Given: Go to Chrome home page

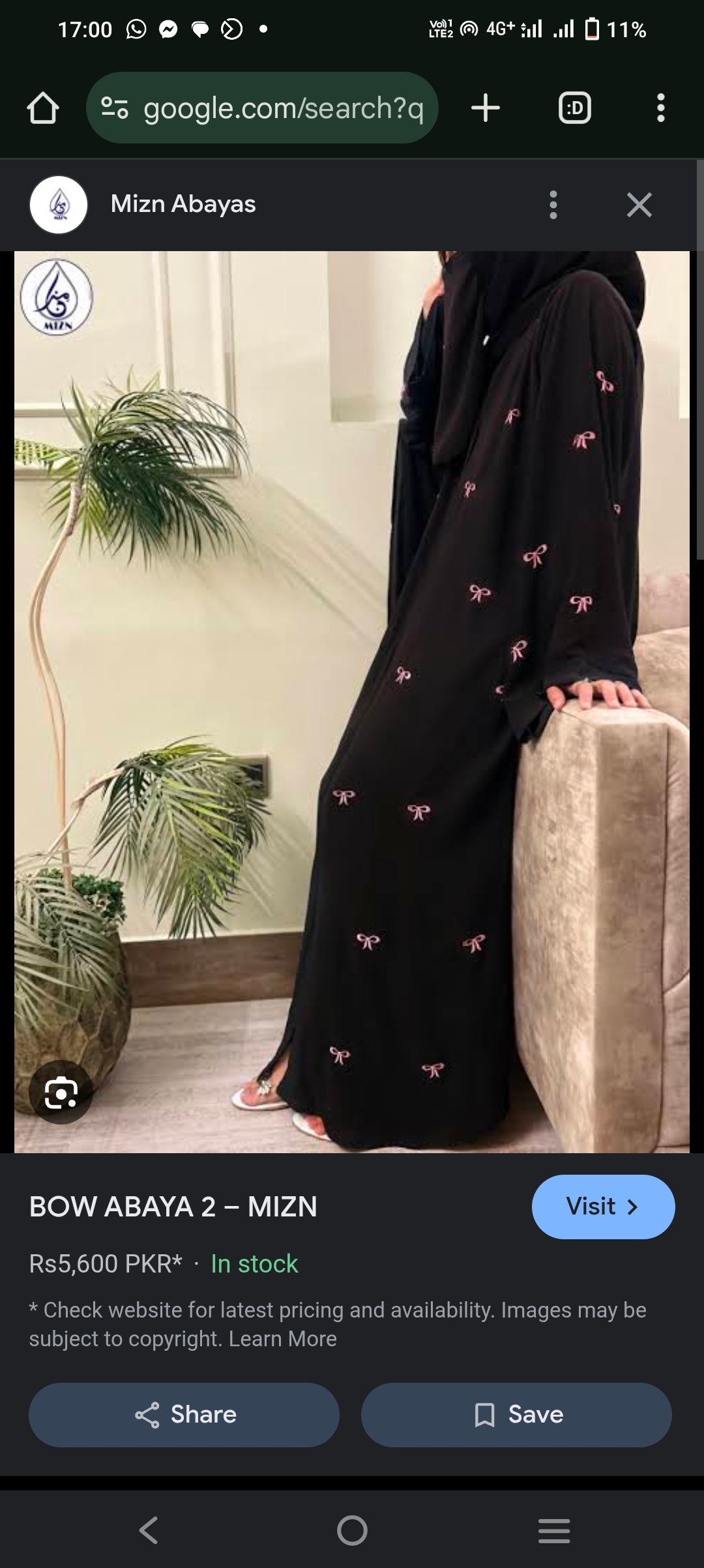Looking at the screenshot, I should pyautogui.click(x=43, y=108).
